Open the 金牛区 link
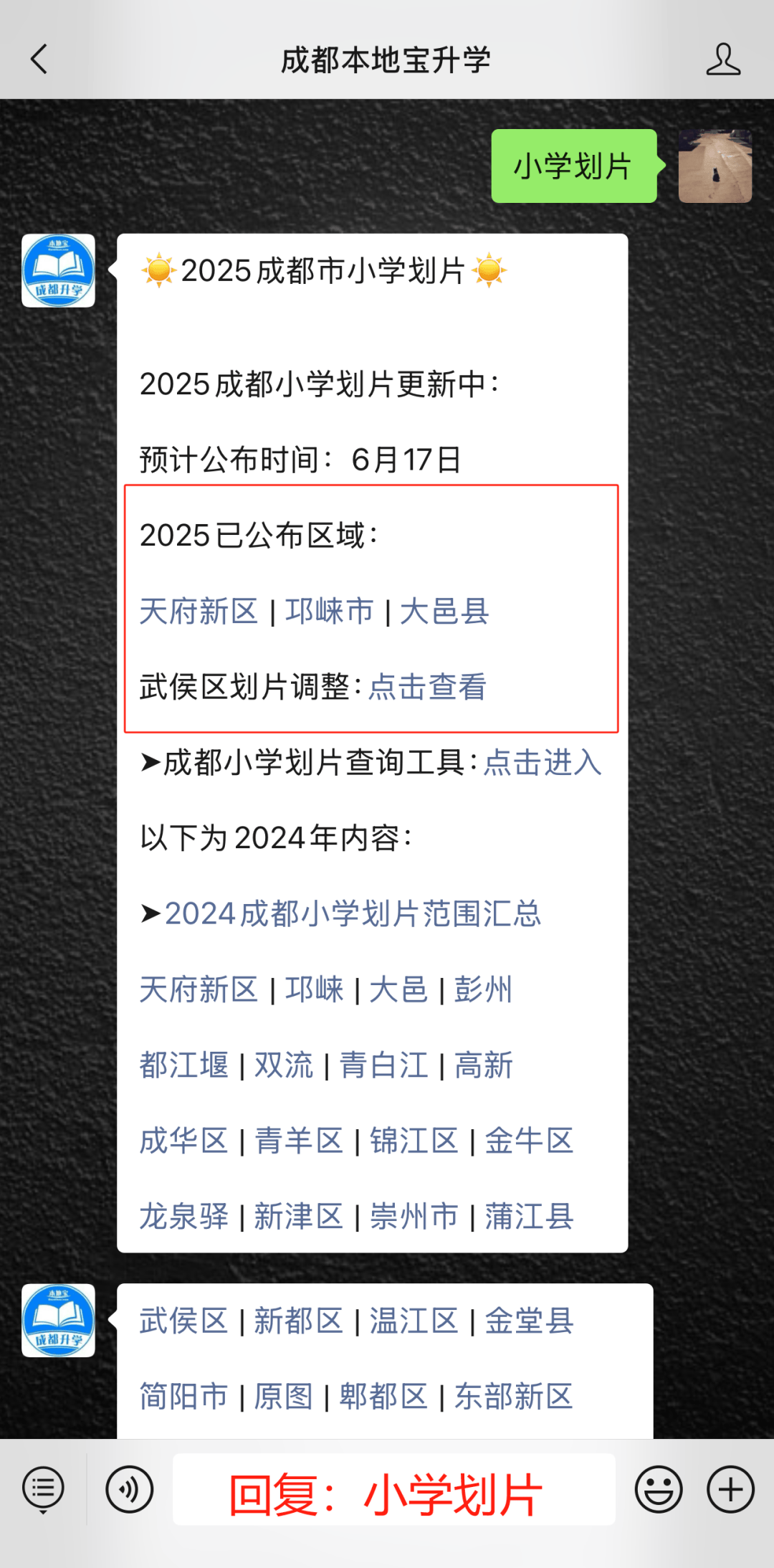Screen dimensions: 774x1568 pyautogui.click(x=529, y=1141)
